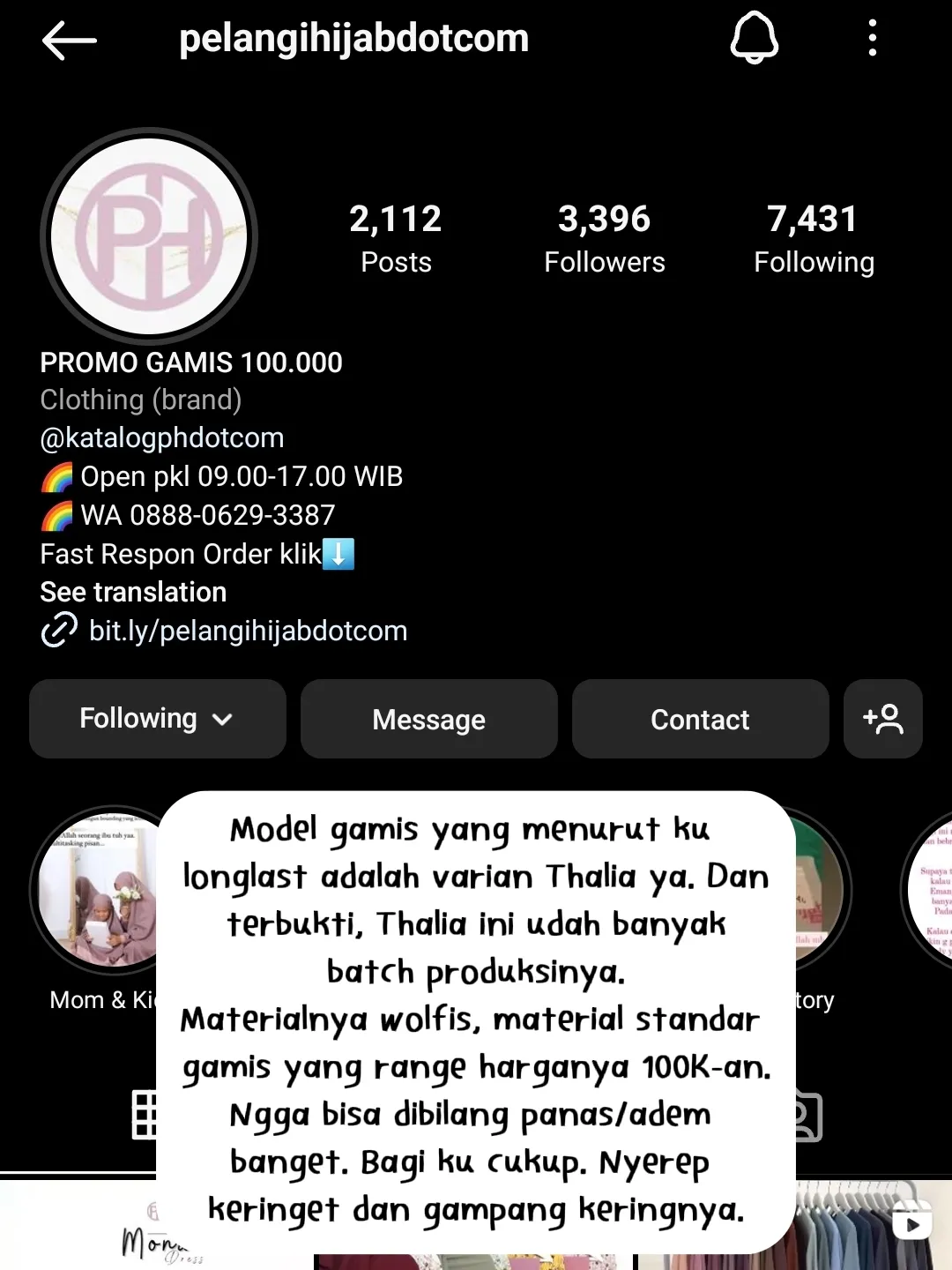This screenshot has width=952, height=1270.
Task: Open the bit.ly/pelangihijabdotcom link
Action: [247, 631]
